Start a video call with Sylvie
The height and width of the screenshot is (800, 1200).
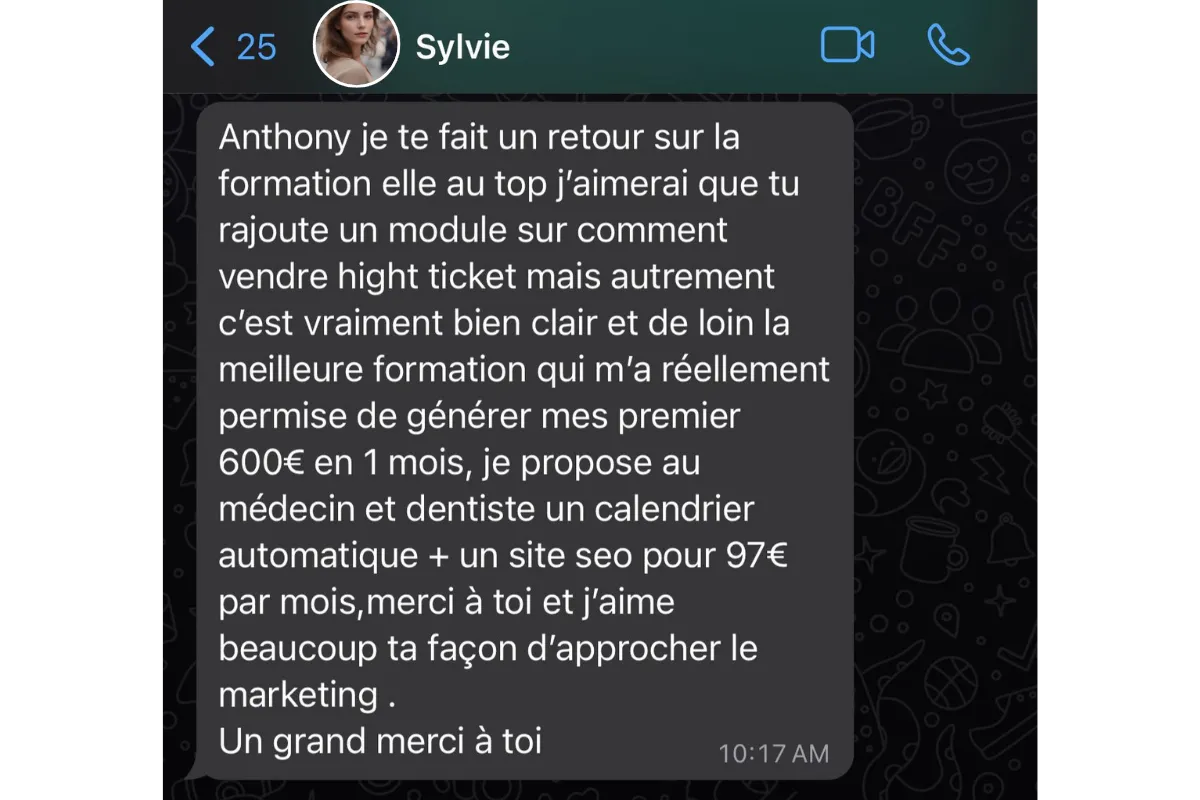(847, 46)
